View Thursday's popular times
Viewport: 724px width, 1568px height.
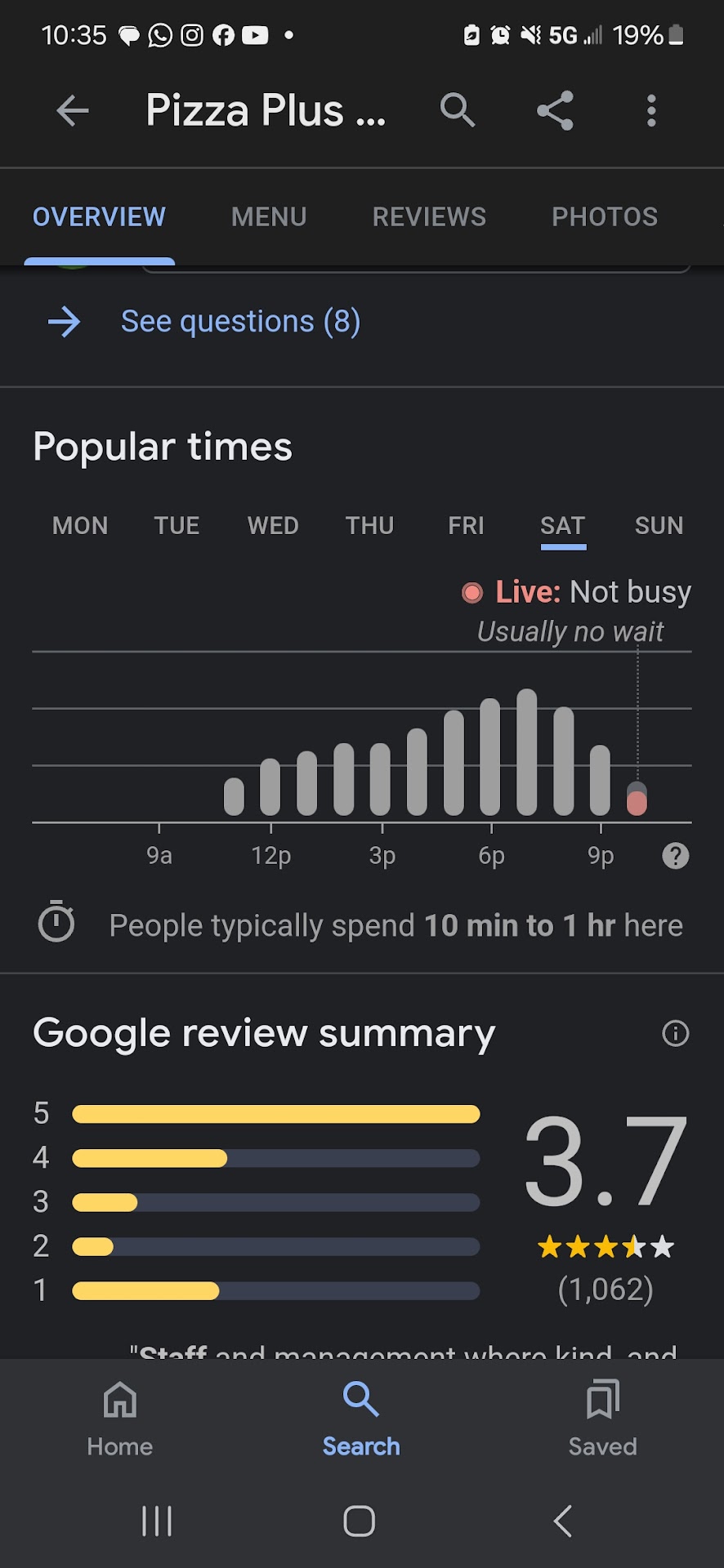[369, 525]
